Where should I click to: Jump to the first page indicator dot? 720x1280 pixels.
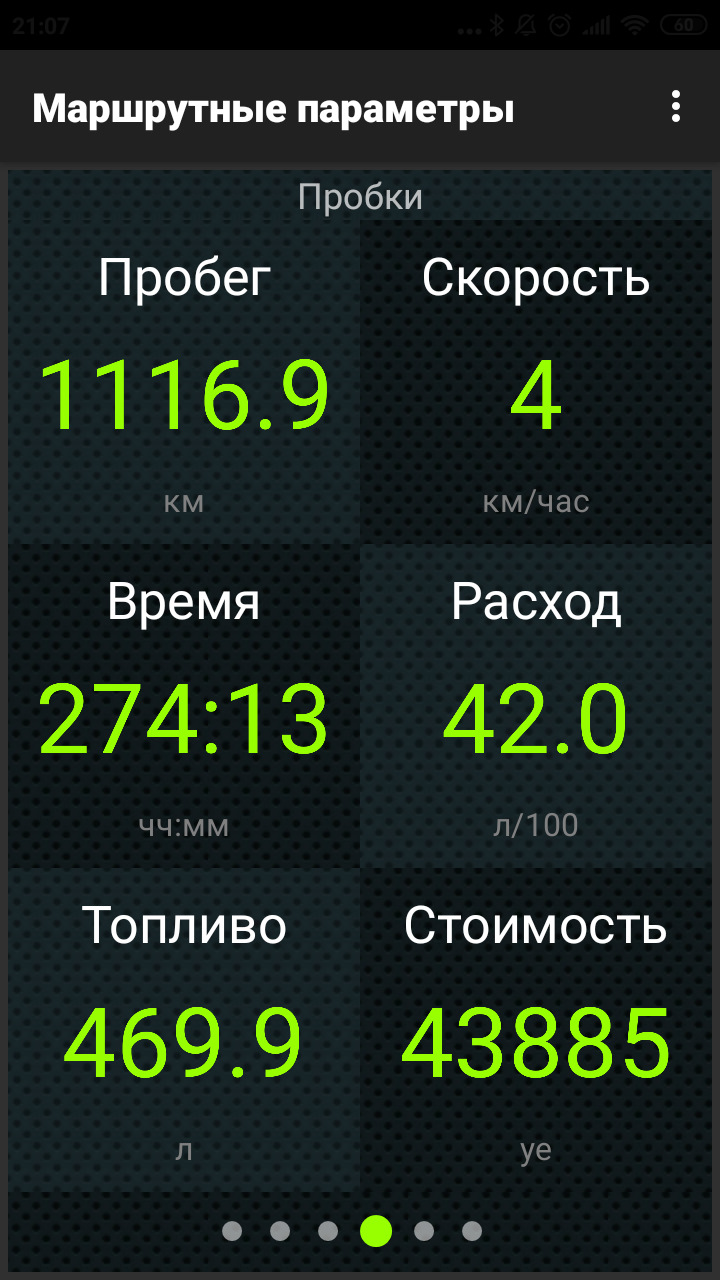pos(232,1231)
